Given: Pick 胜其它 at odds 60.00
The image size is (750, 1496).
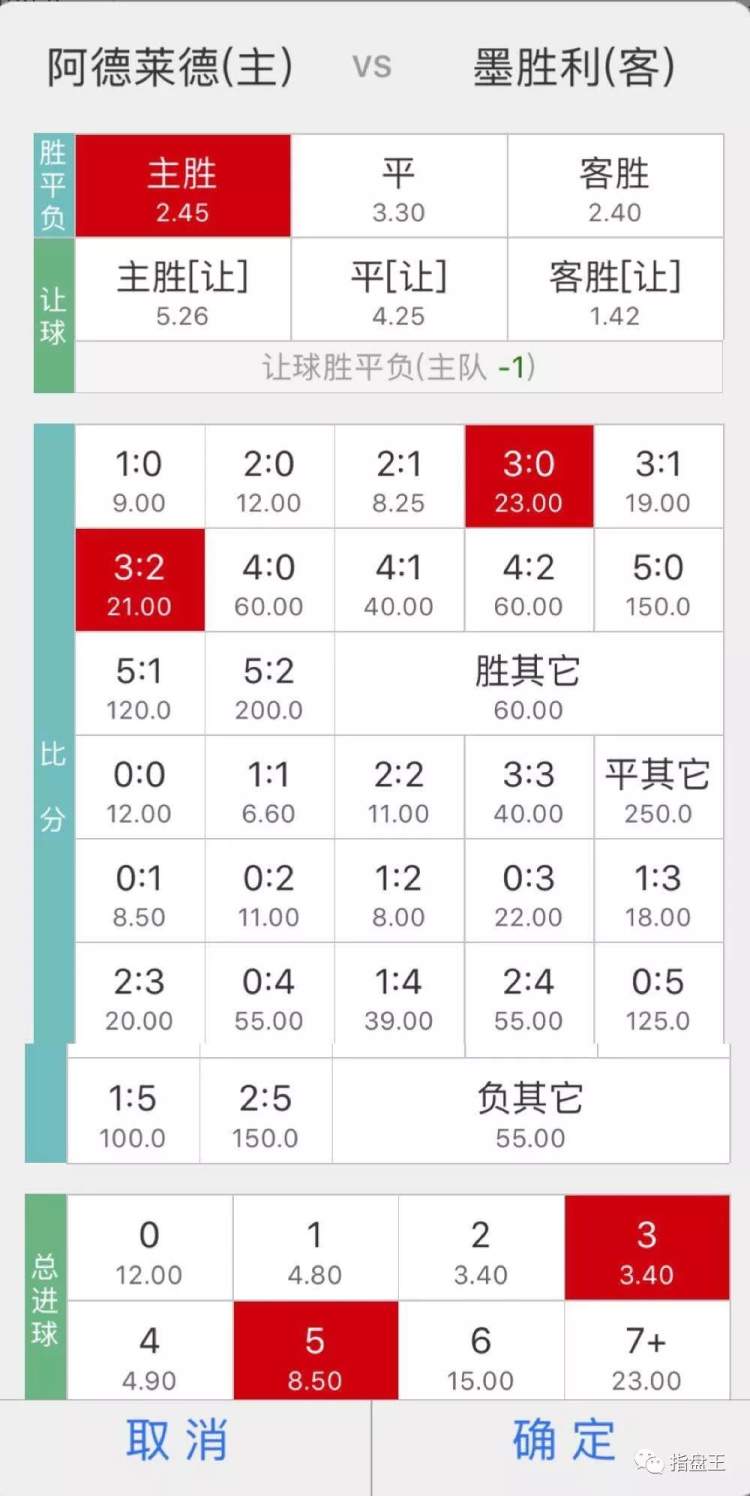Looking at the screenshot, I should click(528, 685).
